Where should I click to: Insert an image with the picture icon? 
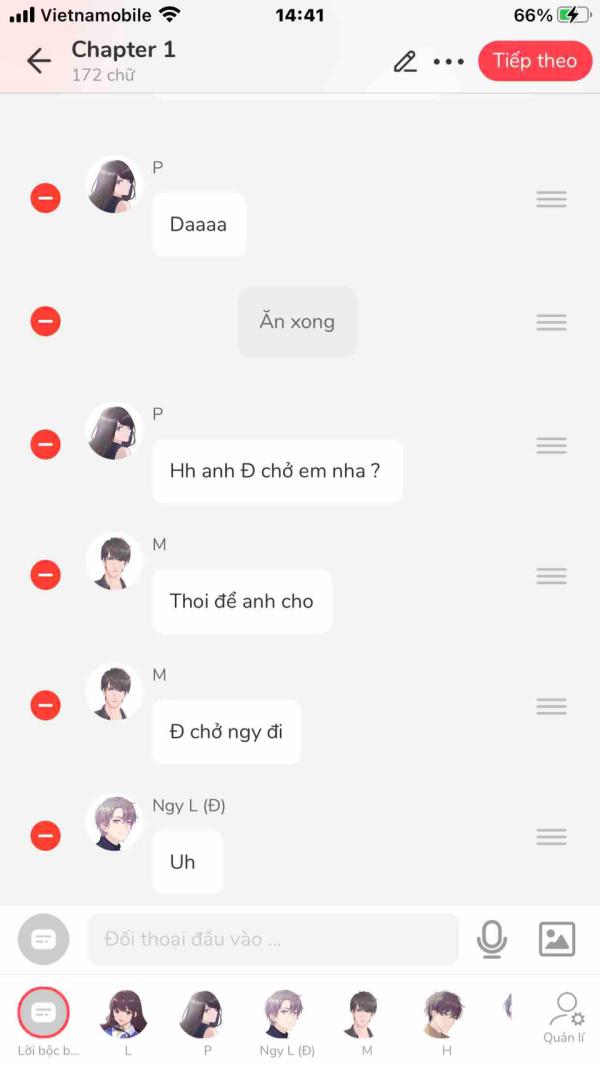556,939
